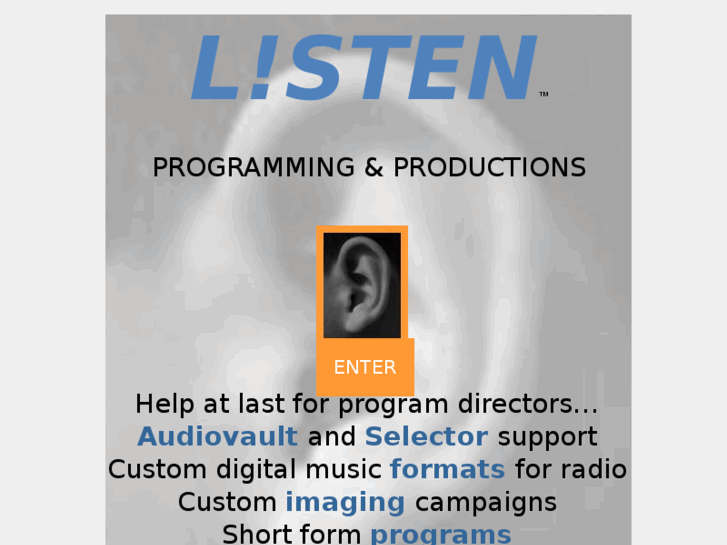
Task: Follow the Selector support link
Action: pyautogui.click(x=426, y=437)
